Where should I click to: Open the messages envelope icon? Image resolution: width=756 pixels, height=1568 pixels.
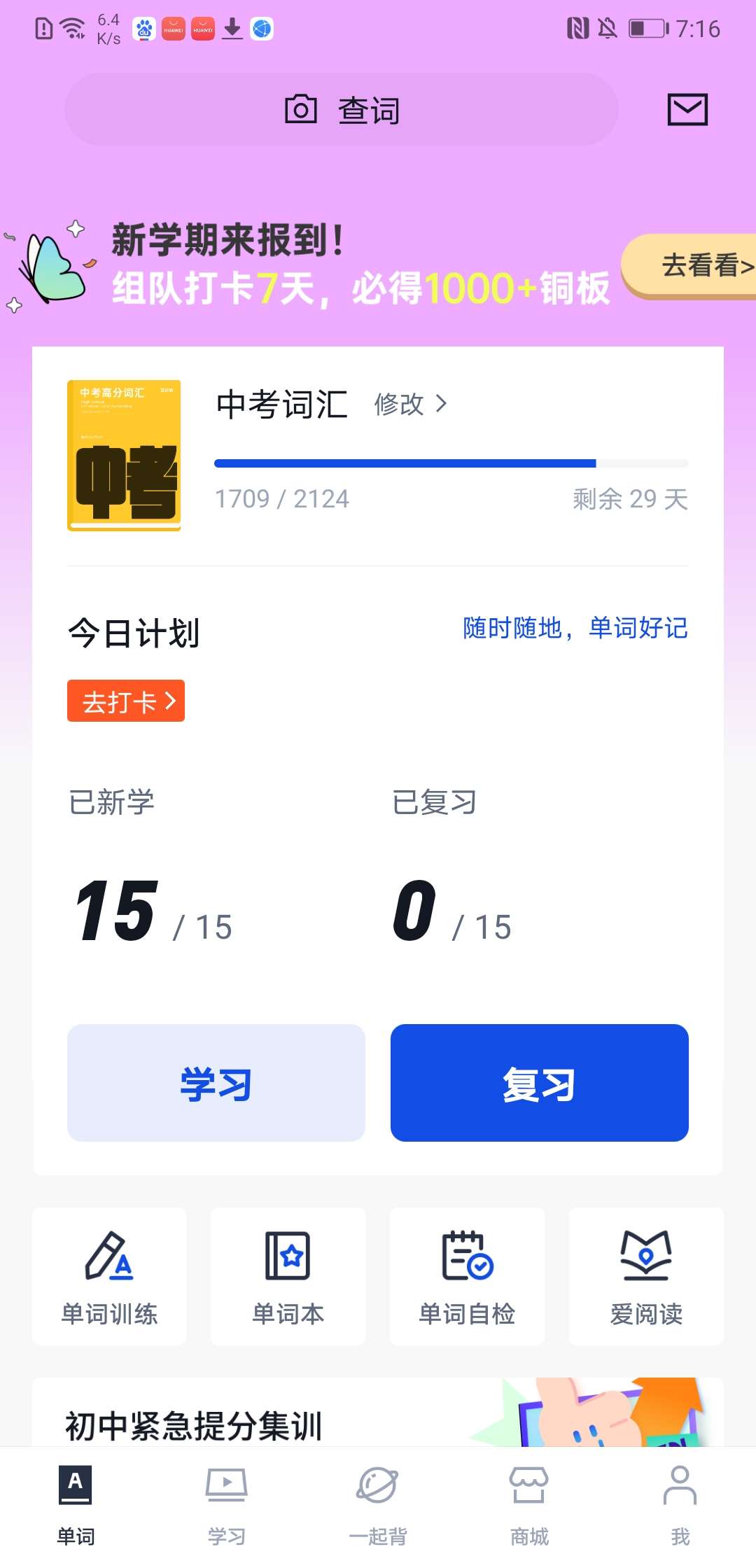pos(687,110)
